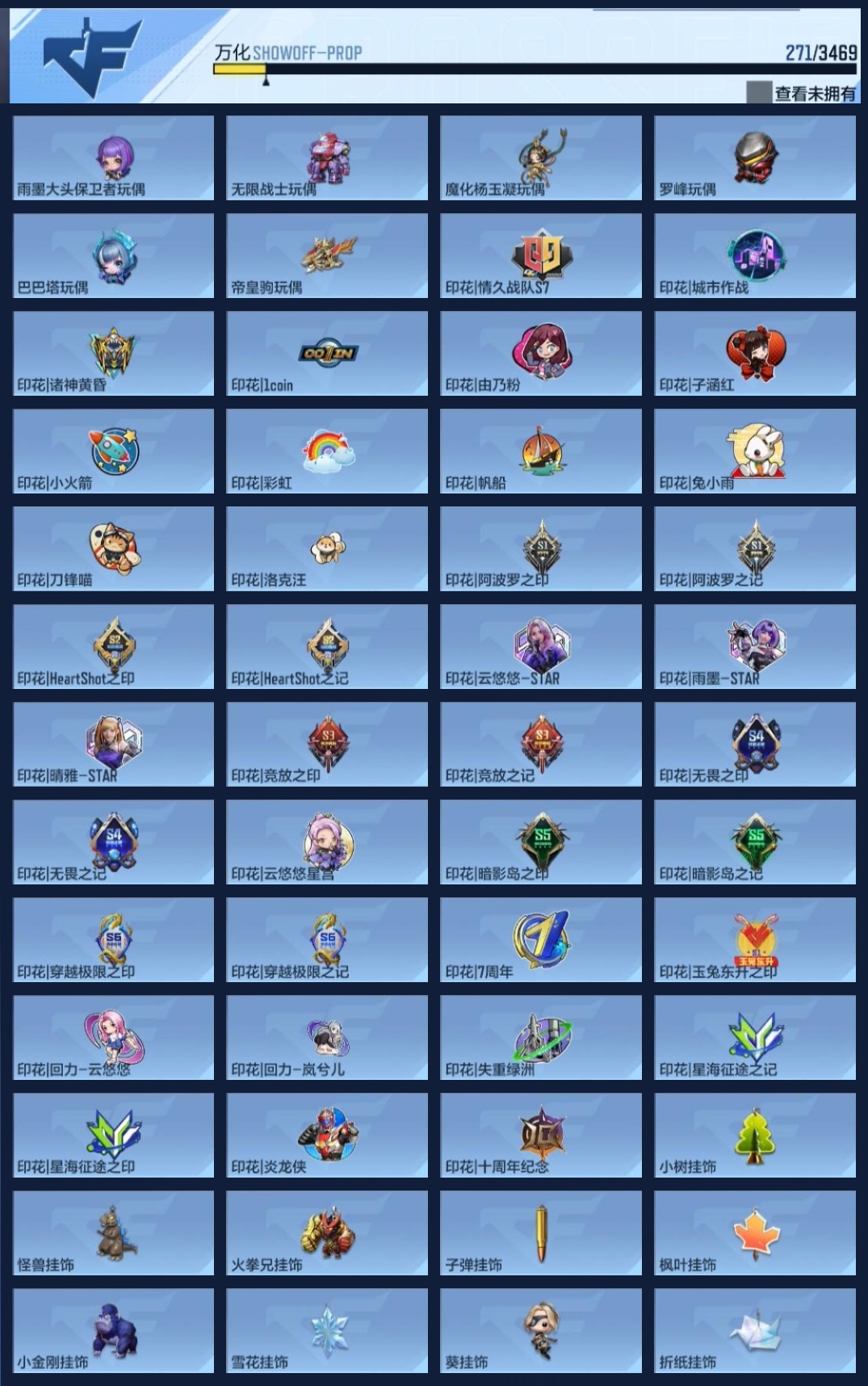The width and height of the screenshot is (868, 1386).
Task: Select the 无限战士玩偶 card
Action: [x=327, y=158]
